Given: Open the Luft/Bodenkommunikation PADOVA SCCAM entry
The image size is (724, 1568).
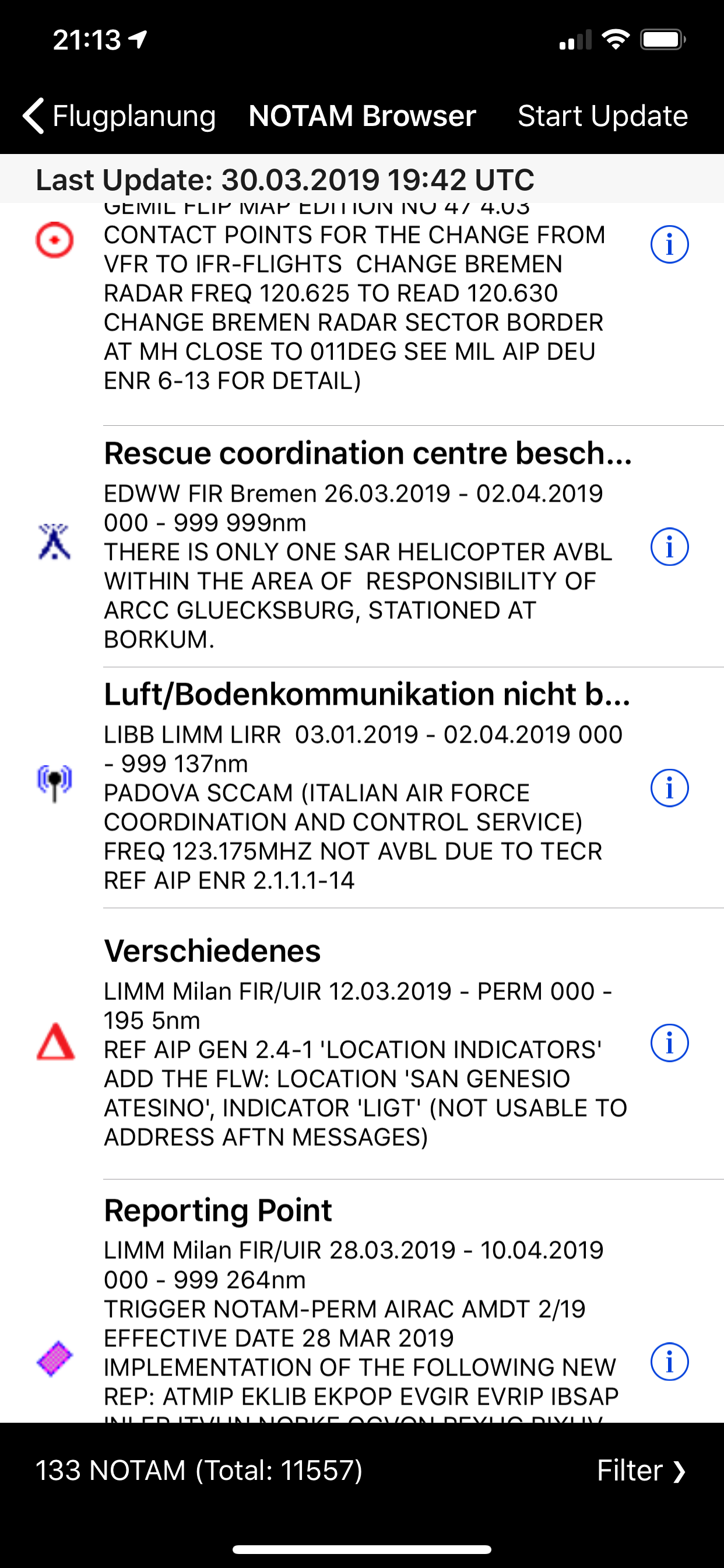Looking at the screenshot, I should pyautogui.click(x=362, y=787).
